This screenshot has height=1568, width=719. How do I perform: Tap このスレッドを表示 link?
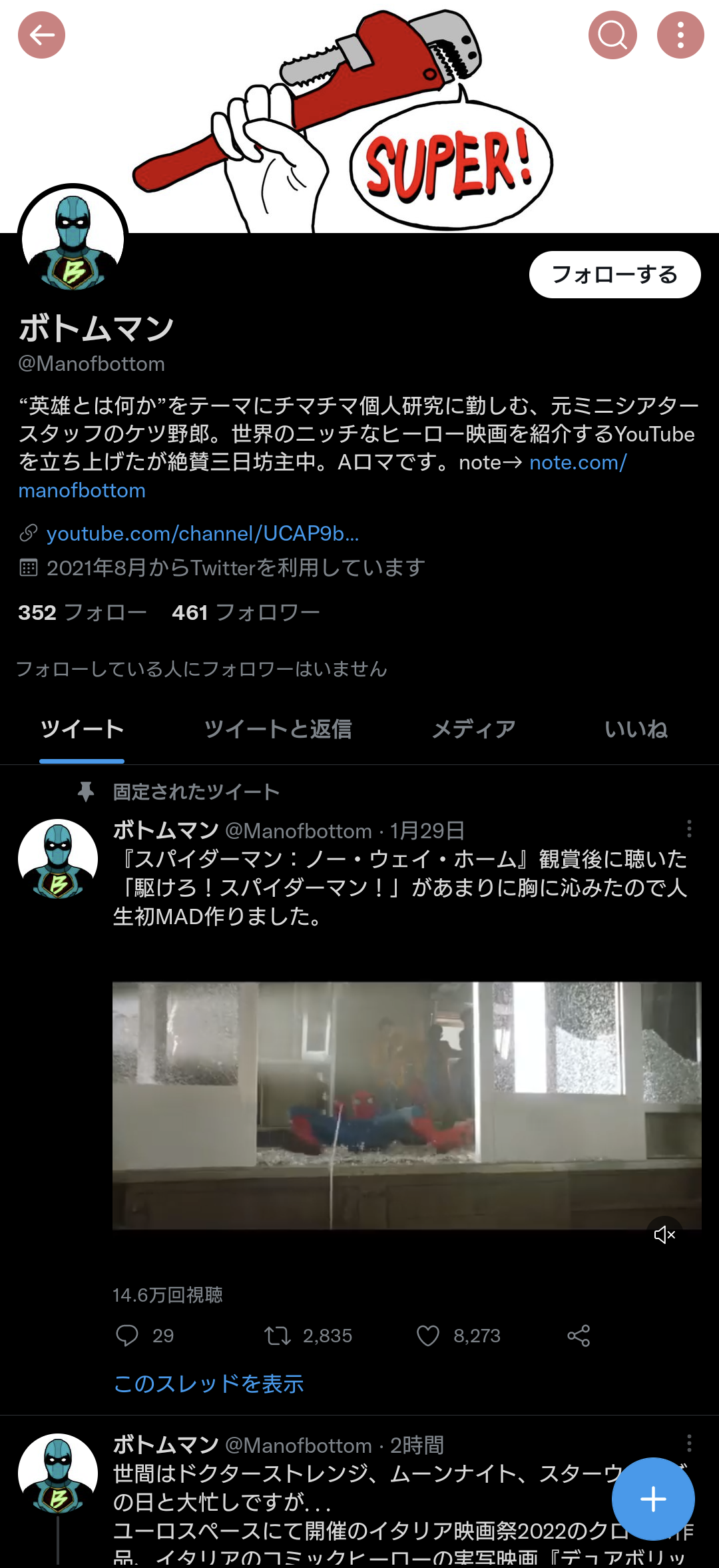pyautogui.click(x=208, y=1384)
